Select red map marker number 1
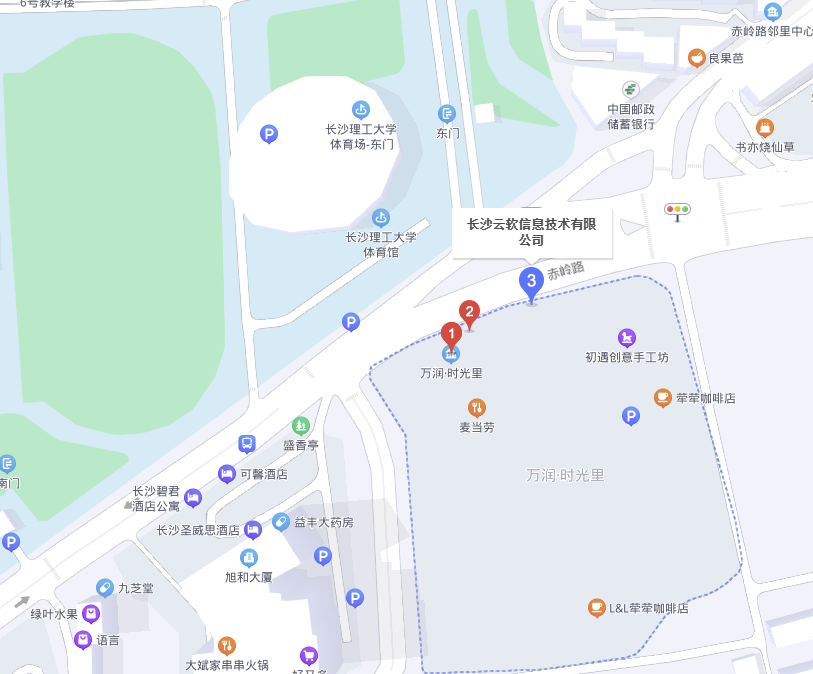 coord(451,334)
